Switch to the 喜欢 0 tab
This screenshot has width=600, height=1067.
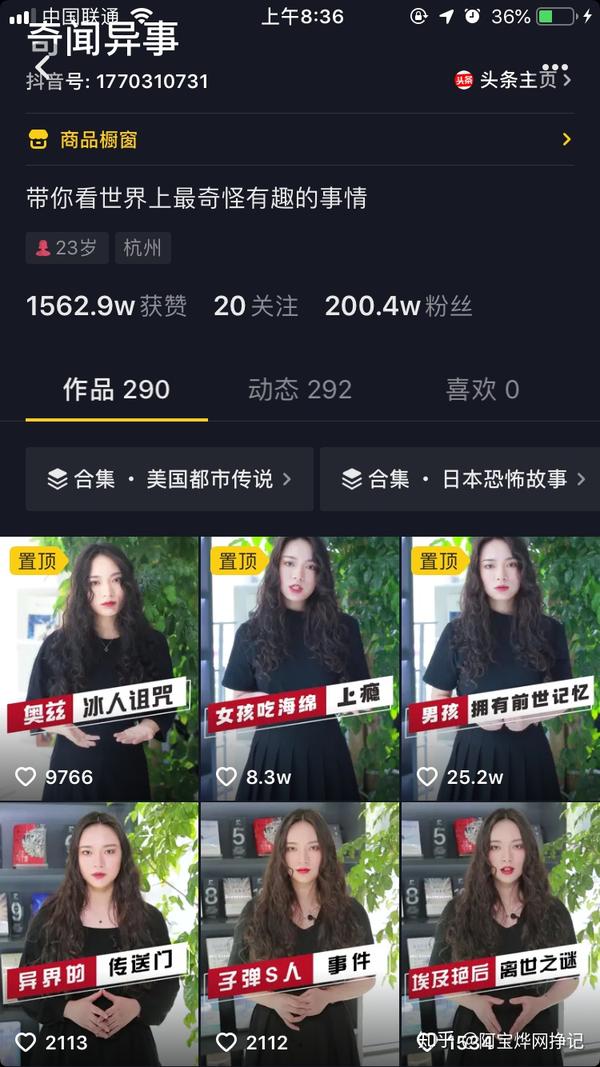482,390
